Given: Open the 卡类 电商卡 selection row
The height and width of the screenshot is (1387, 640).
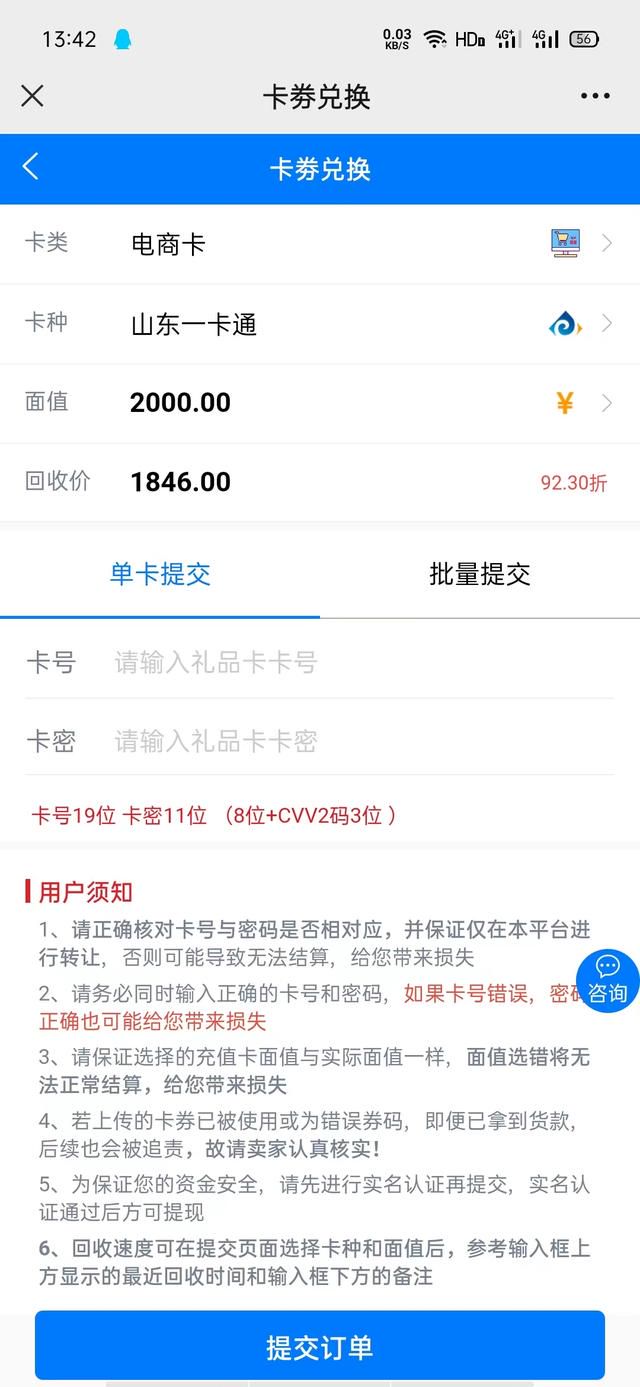Looking at the screenshot, I should 320,243.
